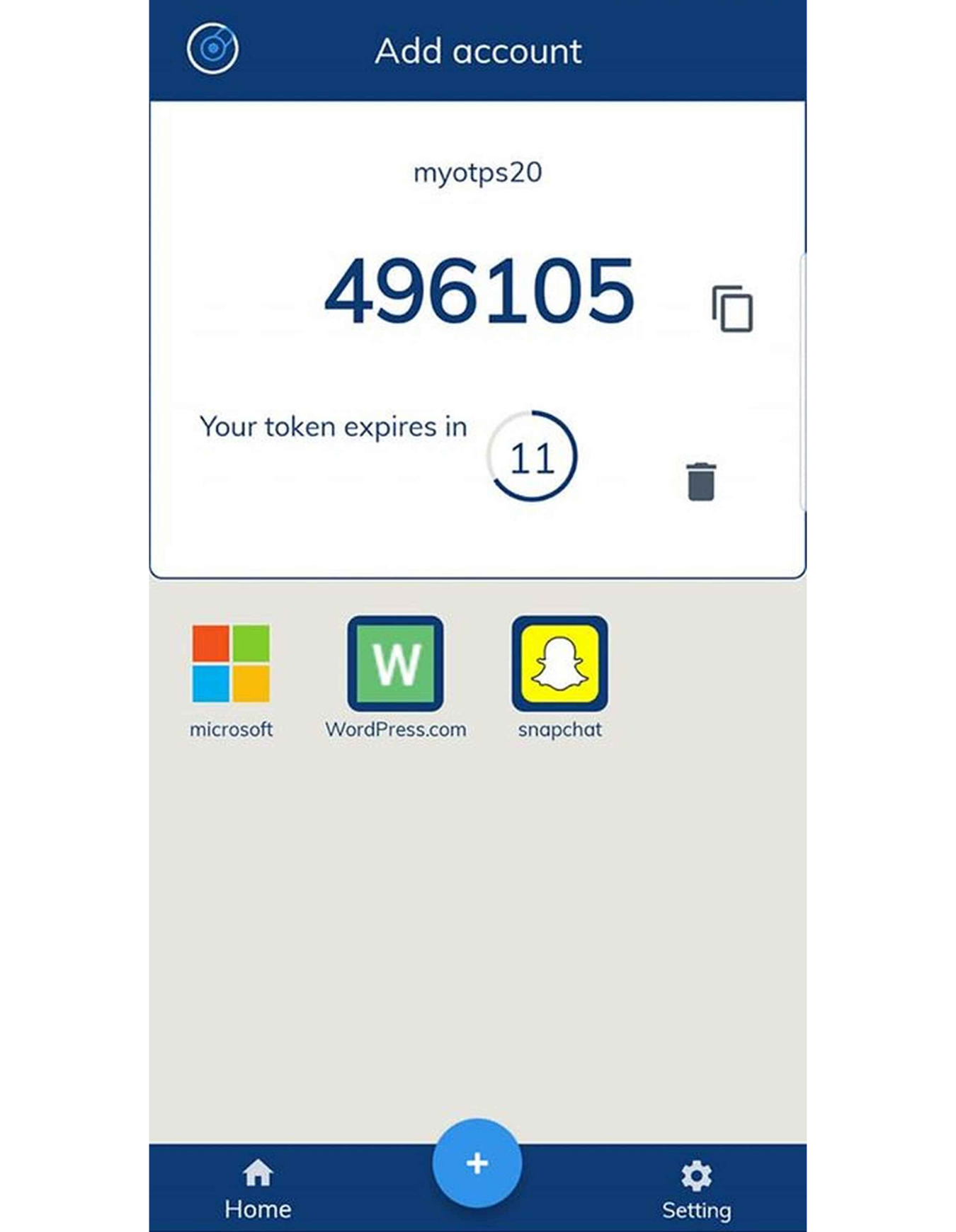Screen dimensions: 956x1232
Task: Add a new account with plus button
Action: point(477,1163)
